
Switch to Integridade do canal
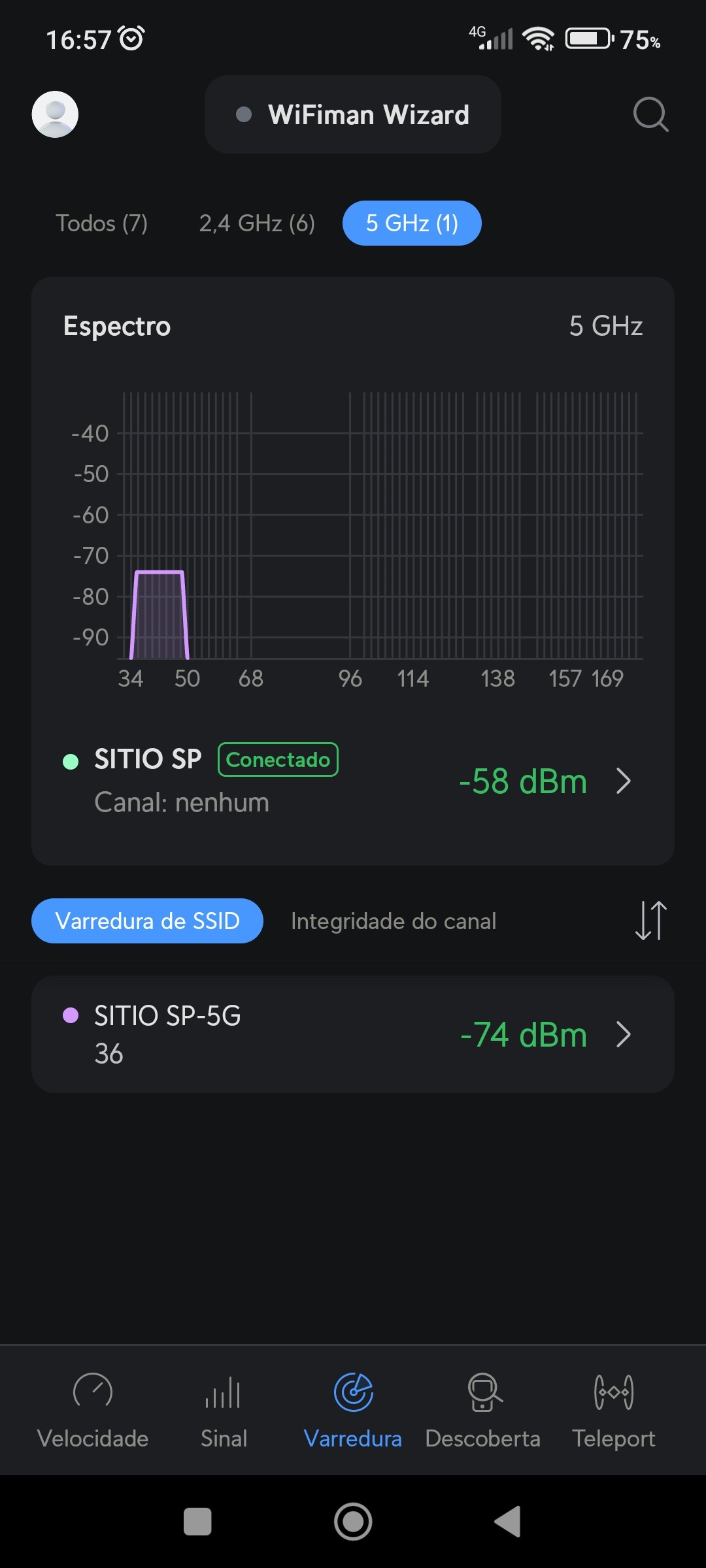click(394, 921)
